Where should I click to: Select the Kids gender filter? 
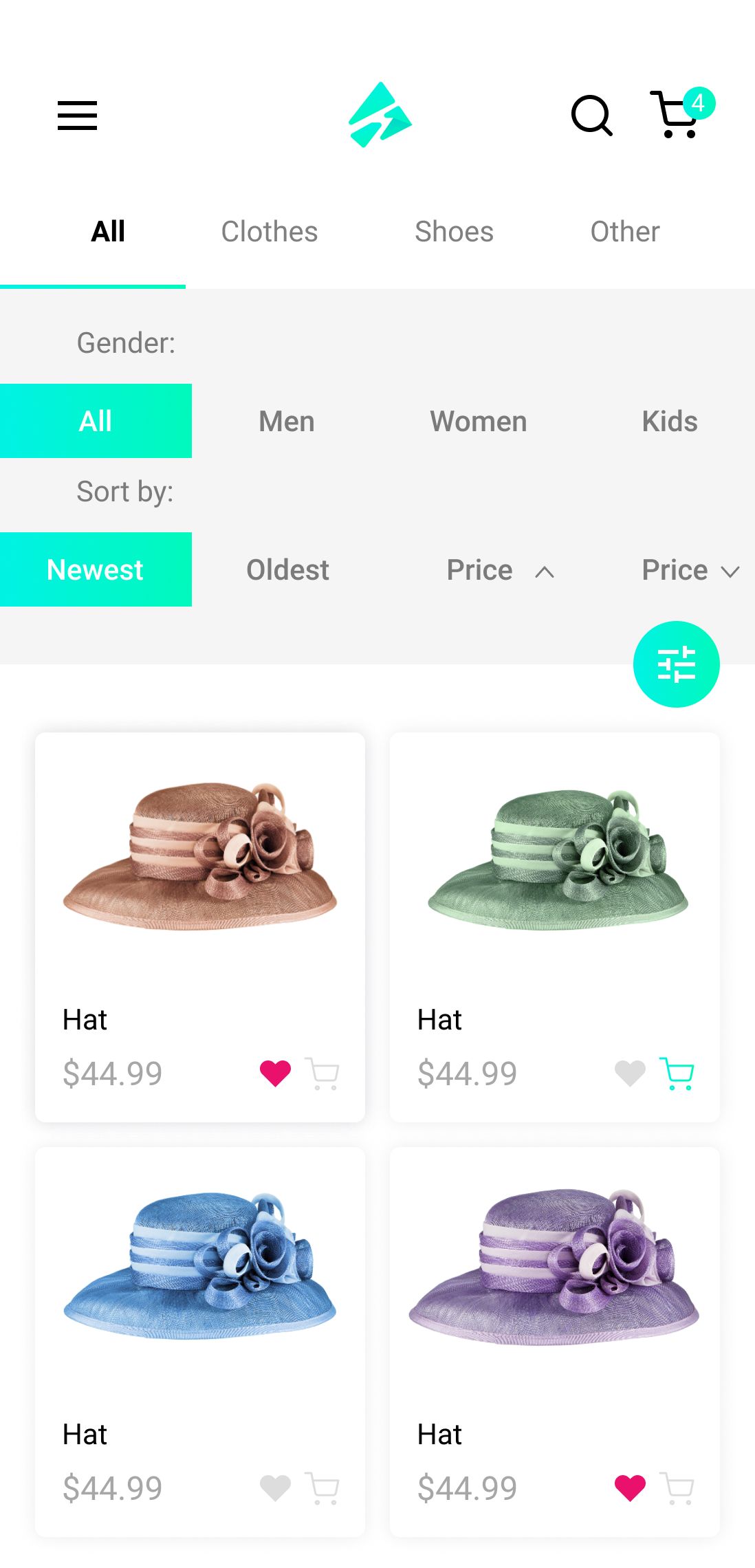pyautogui.click(x=670, y=421)
